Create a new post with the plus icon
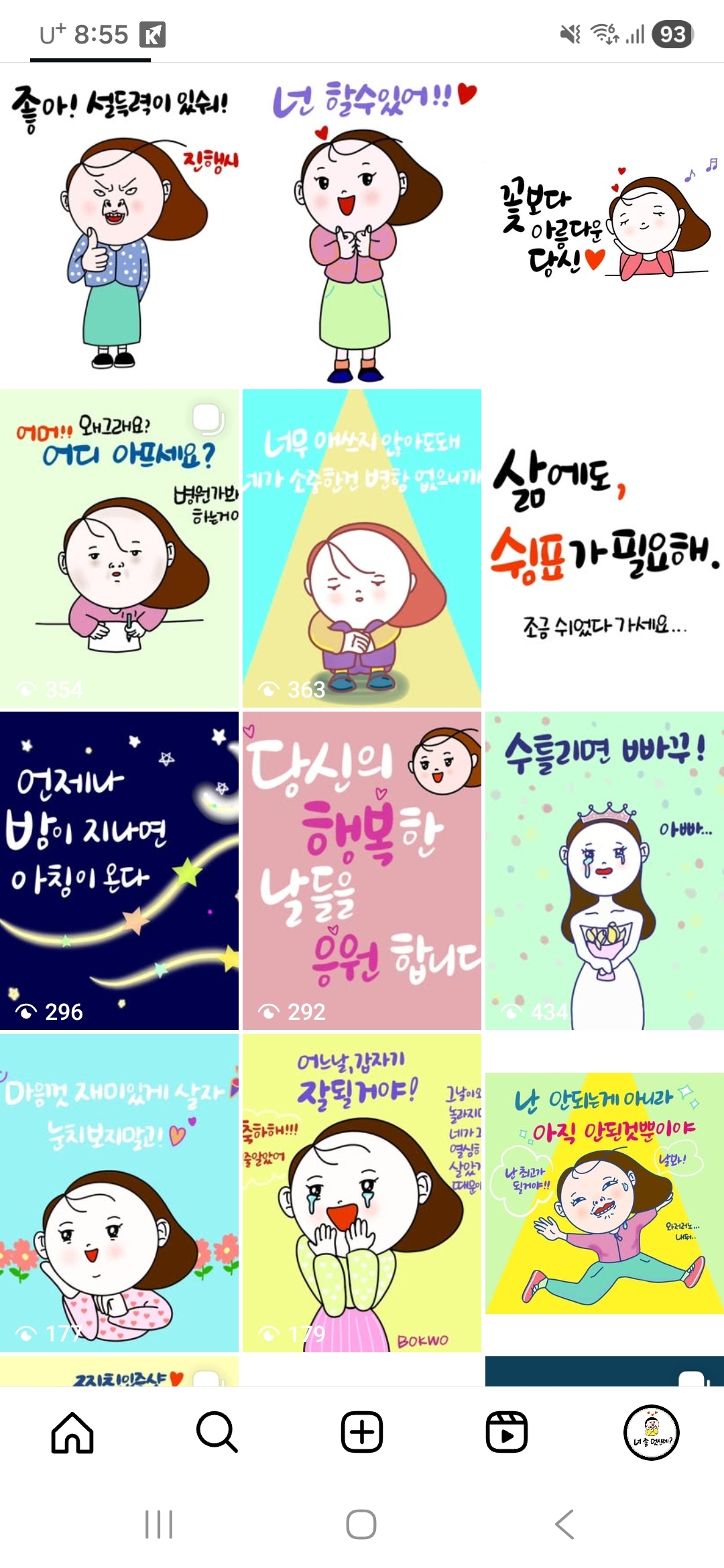724x1568 pixels. click(x=362, y=1432)
